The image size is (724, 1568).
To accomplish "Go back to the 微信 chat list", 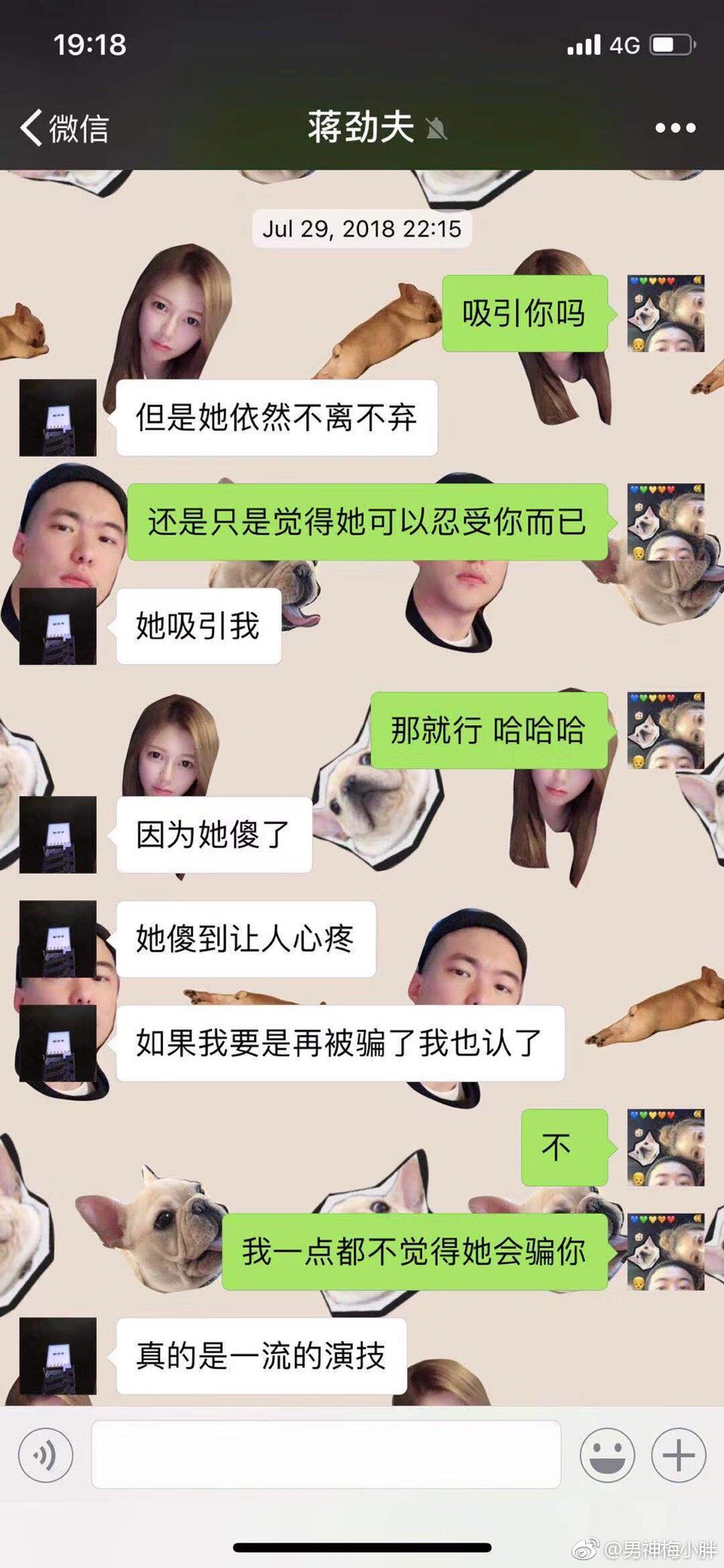I will coord(64,127).
